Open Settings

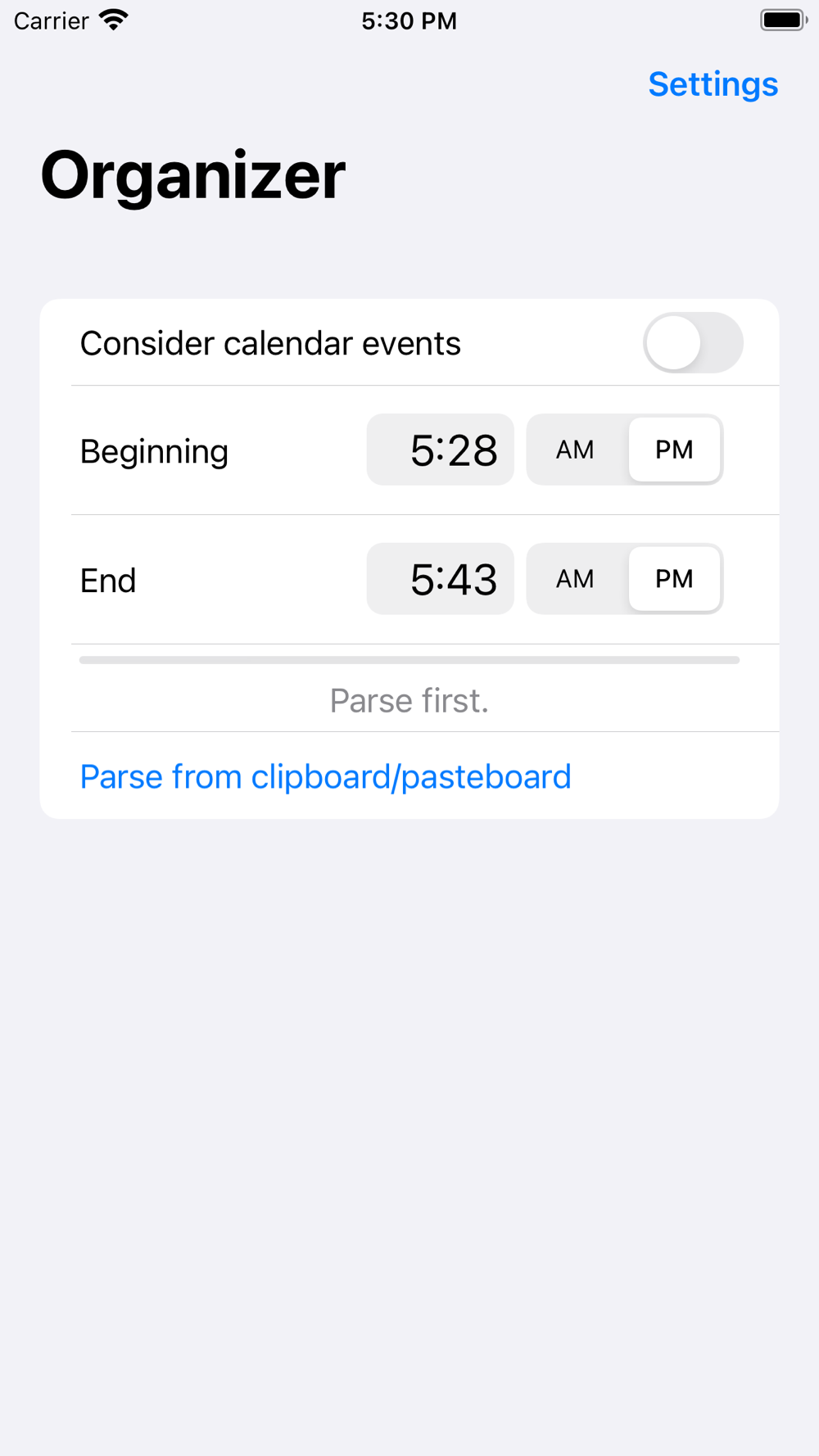[713, 84]
